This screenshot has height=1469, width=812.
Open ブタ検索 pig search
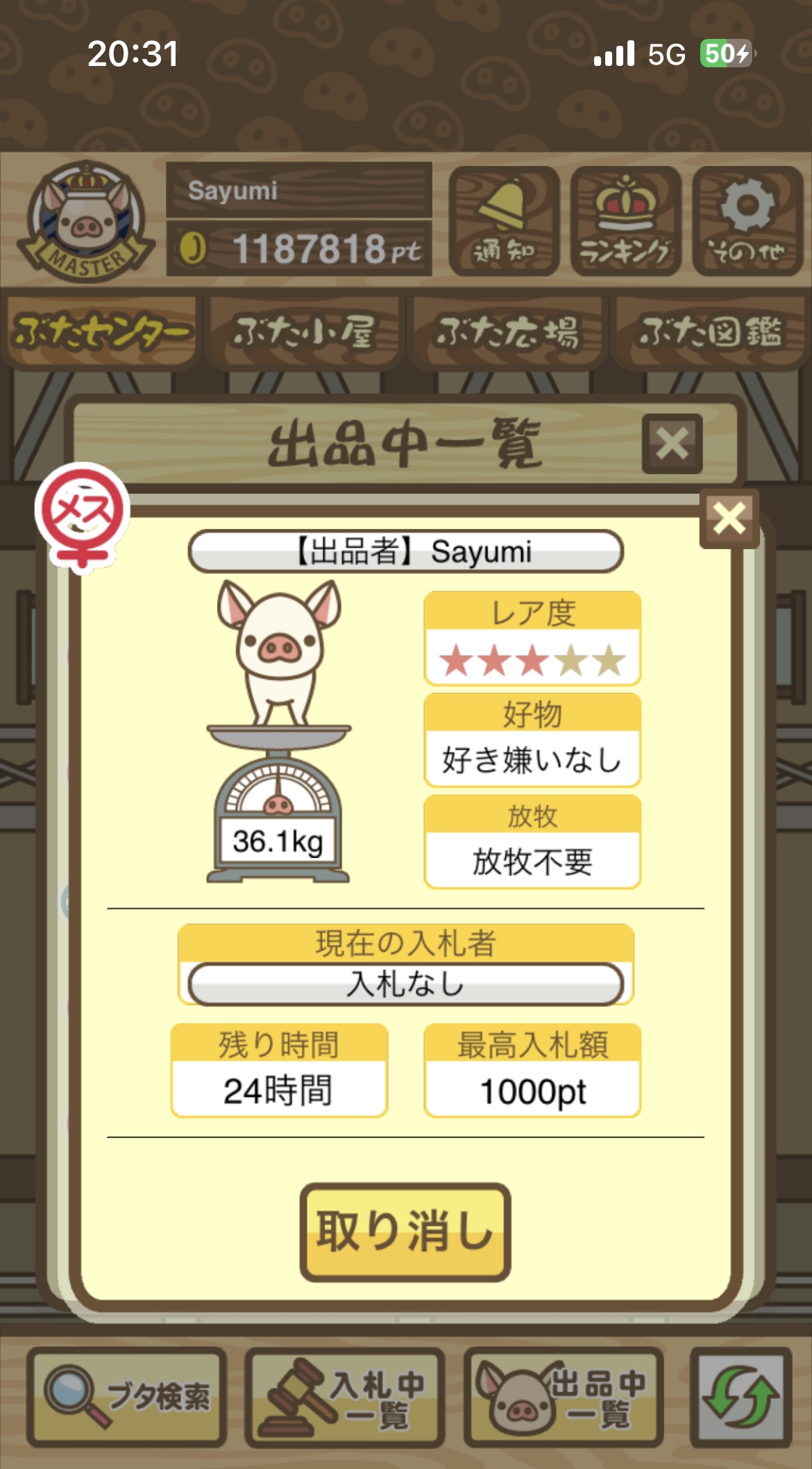click(127, 1397)
